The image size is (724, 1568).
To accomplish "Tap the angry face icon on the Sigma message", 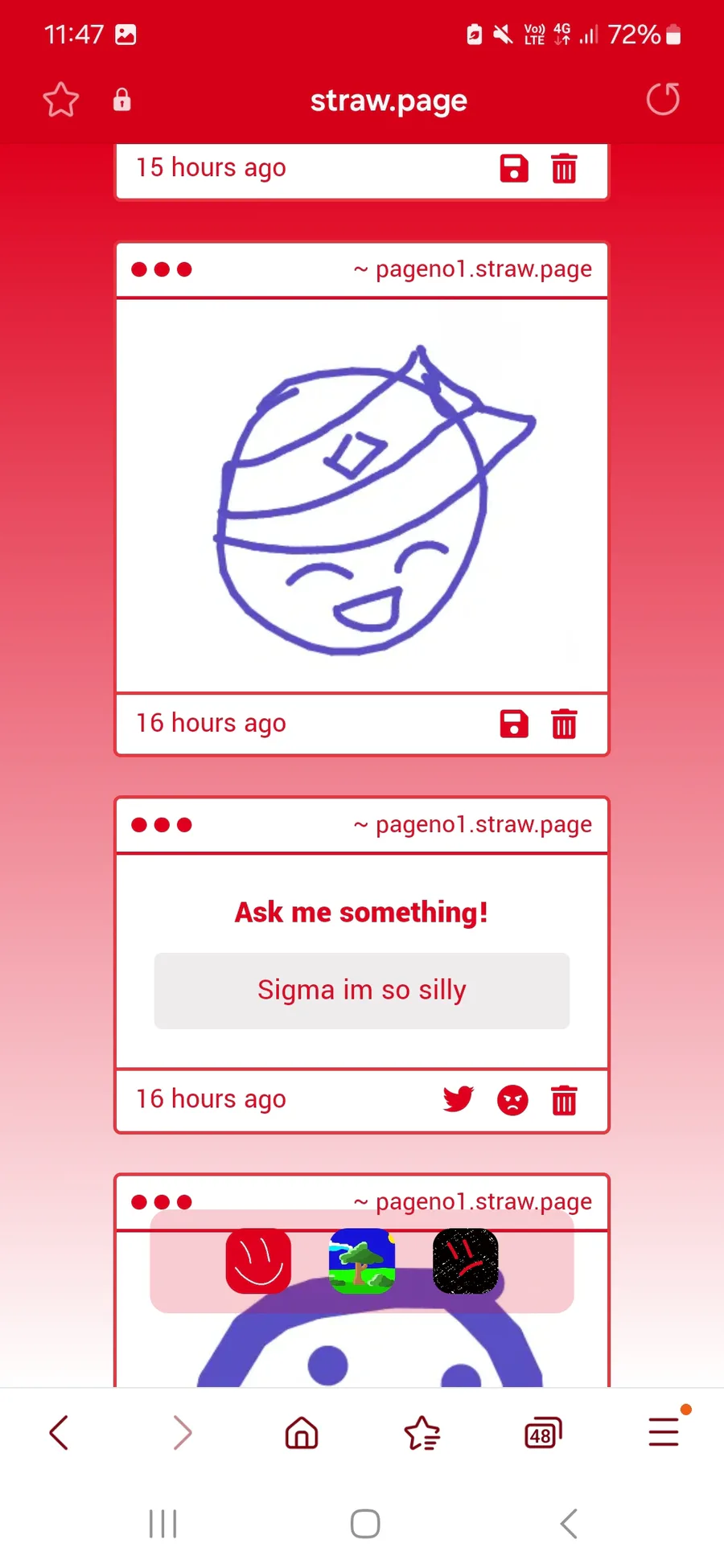I will (x=512, y=1099).
